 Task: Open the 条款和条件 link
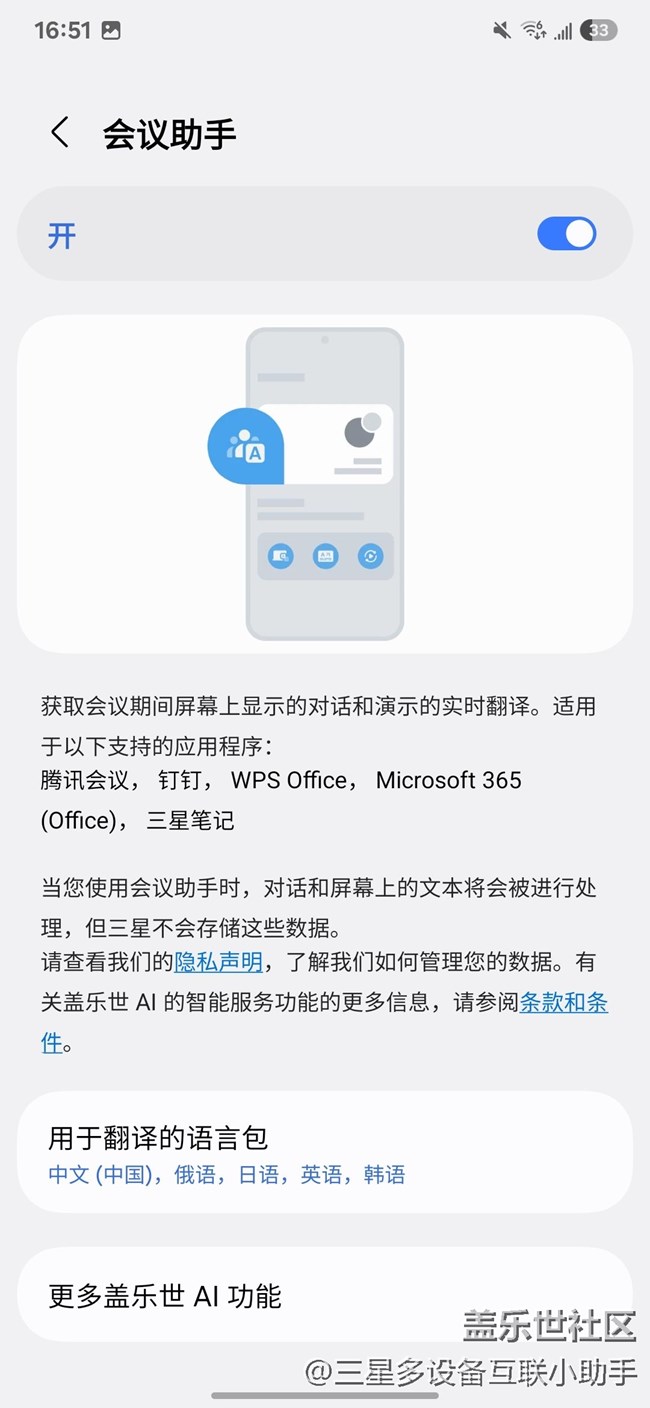[563, 1003]
